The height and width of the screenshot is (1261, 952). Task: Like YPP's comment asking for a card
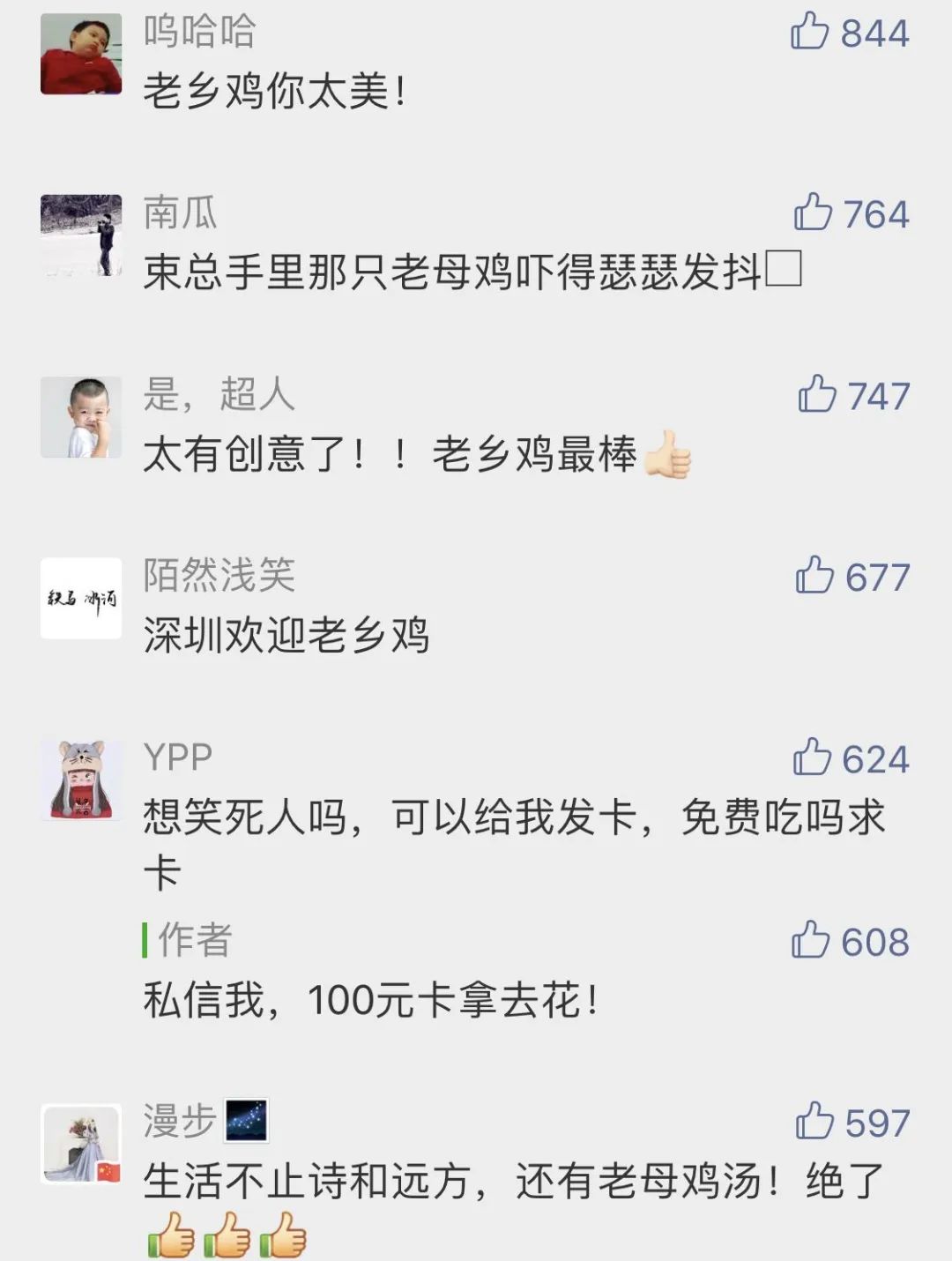pos(812,757)
